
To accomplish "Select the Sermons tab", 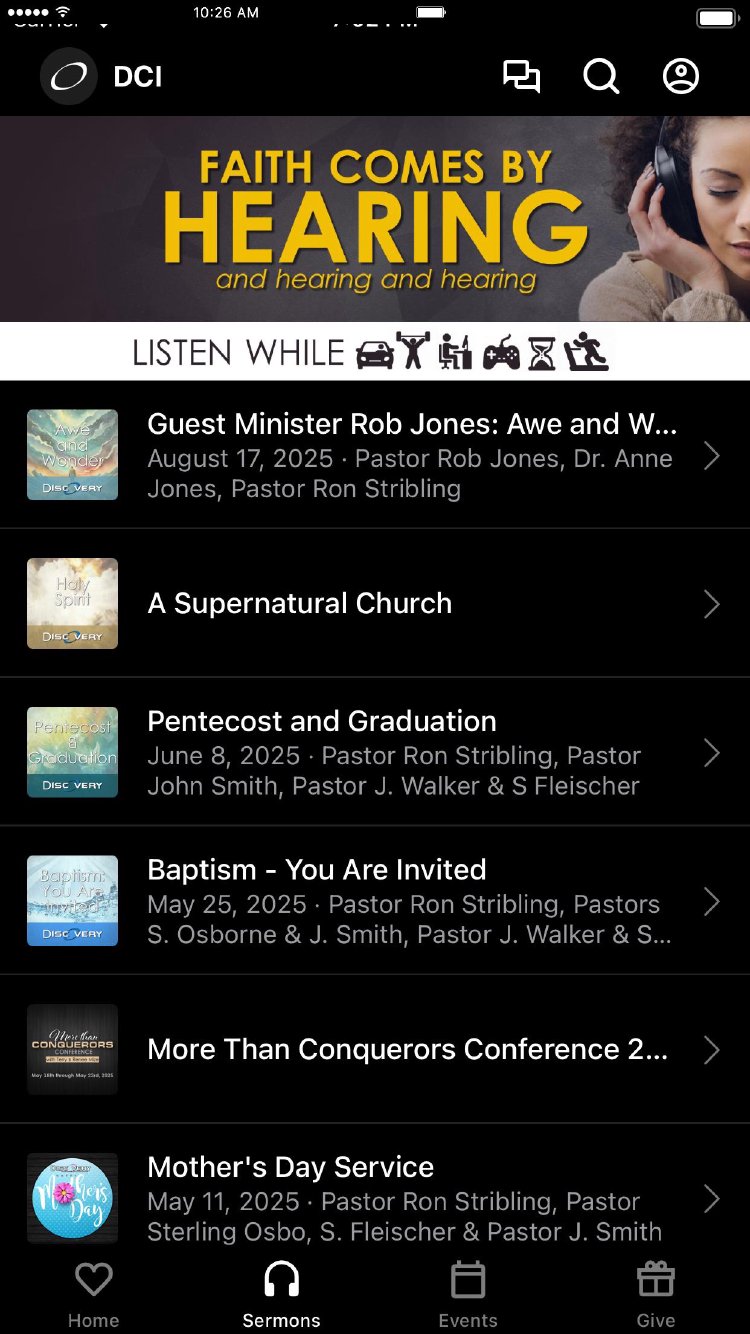I will point(281,1294).
